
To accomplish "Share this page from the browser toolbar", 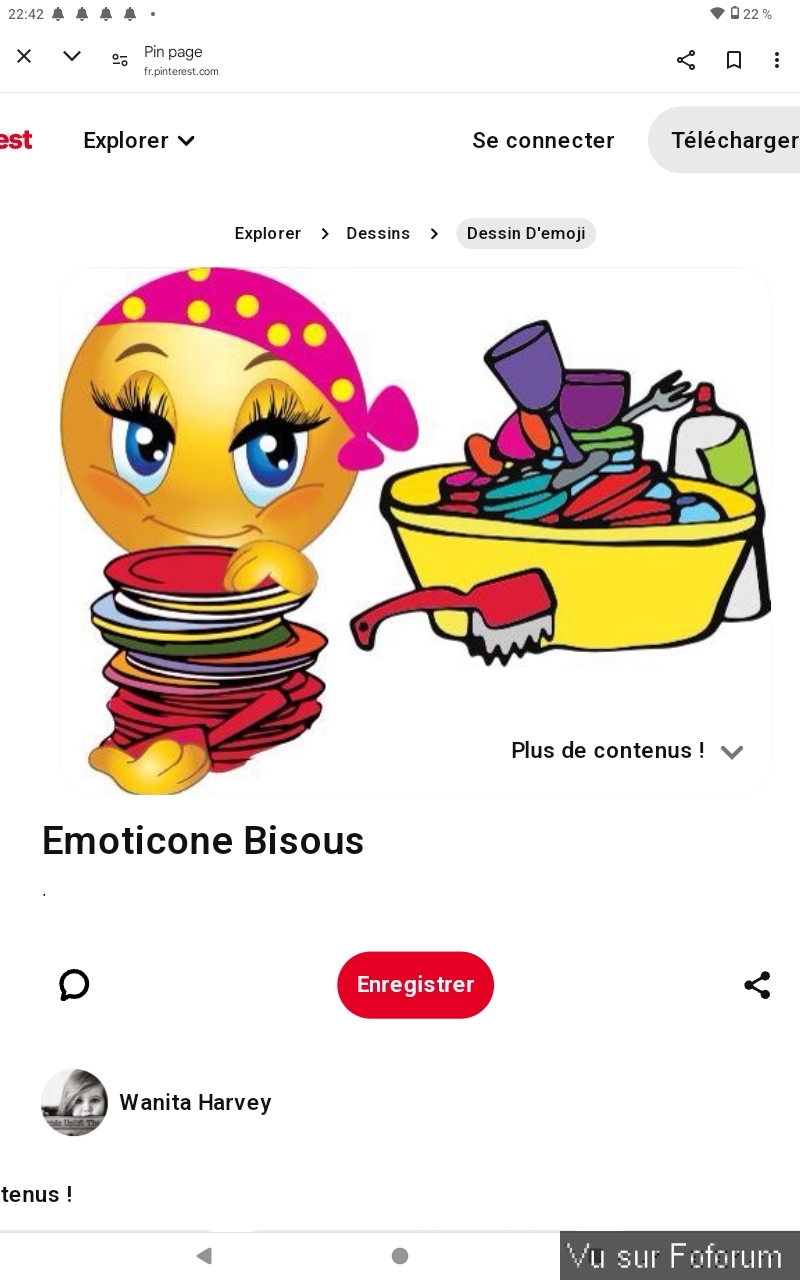I will (686, 60).
